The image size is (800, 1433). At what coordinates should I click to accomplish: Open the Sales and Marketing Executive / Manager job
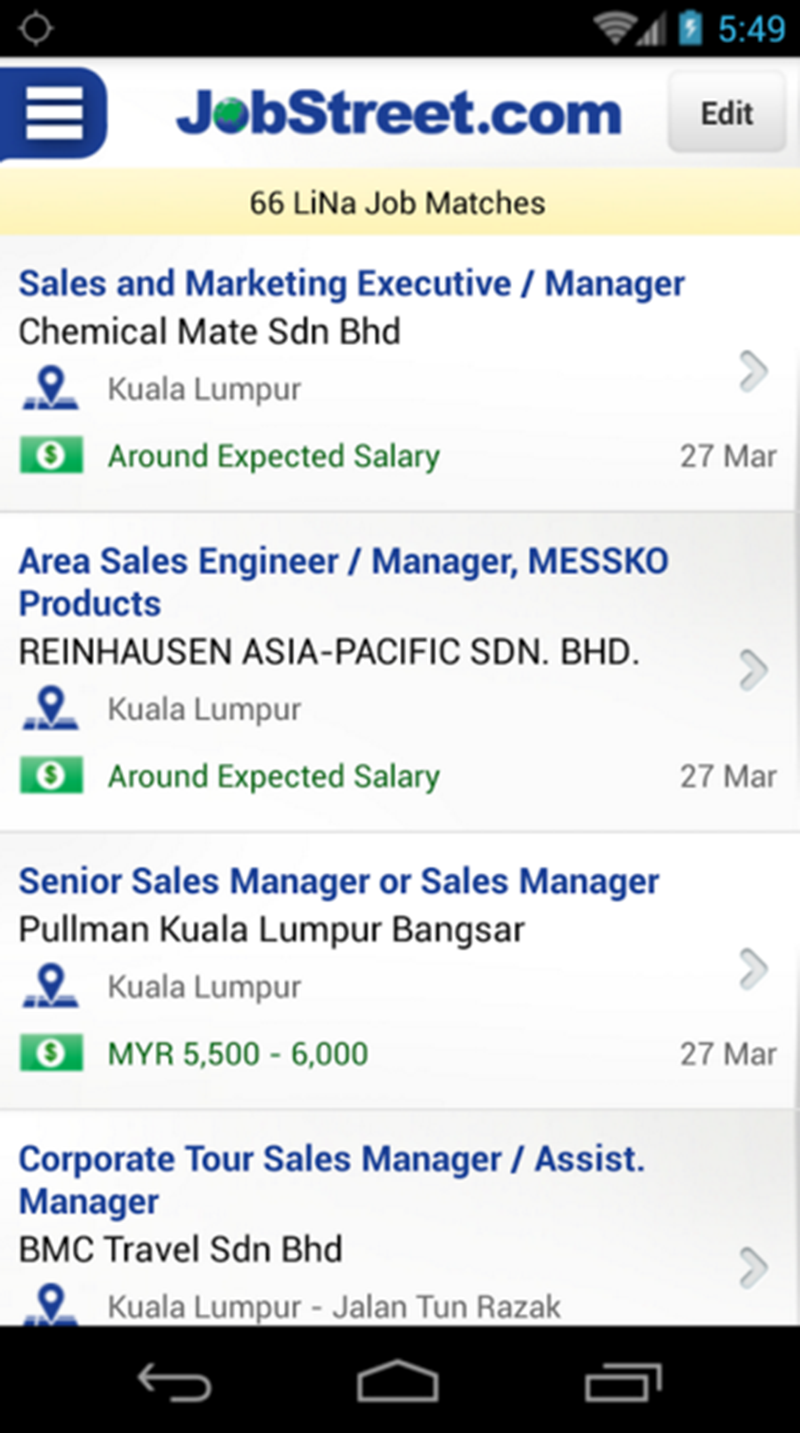(x=400, y=374)
